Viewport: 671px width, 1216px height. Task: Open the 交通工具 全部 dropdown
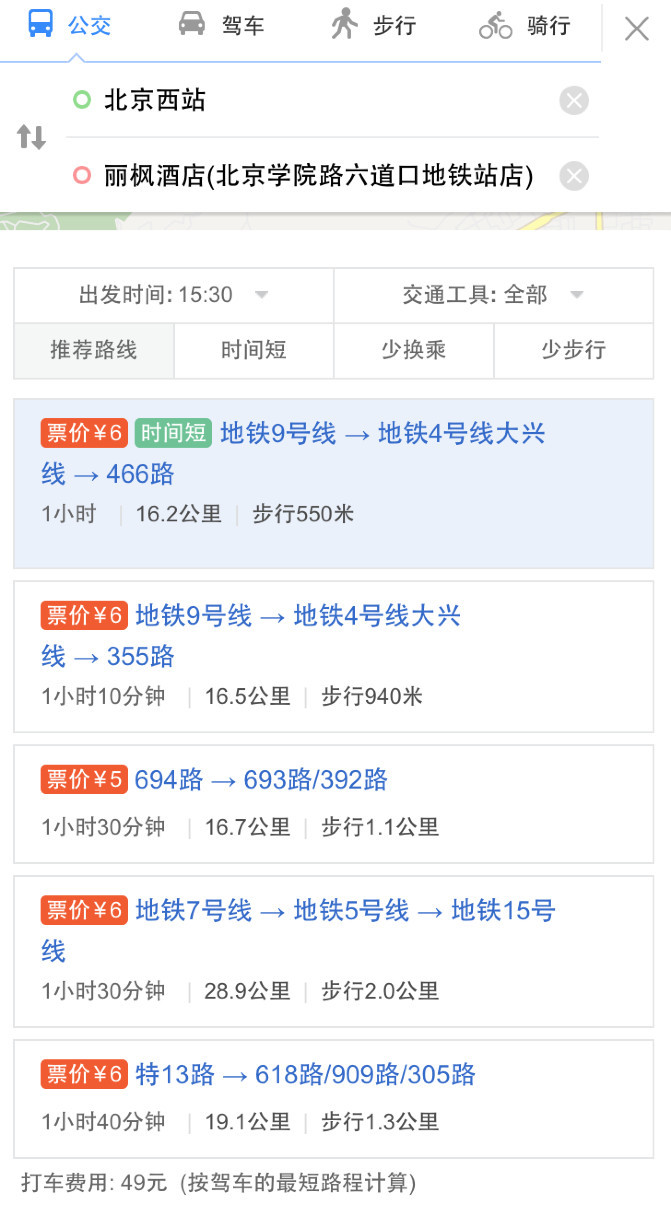coord(494,295)
